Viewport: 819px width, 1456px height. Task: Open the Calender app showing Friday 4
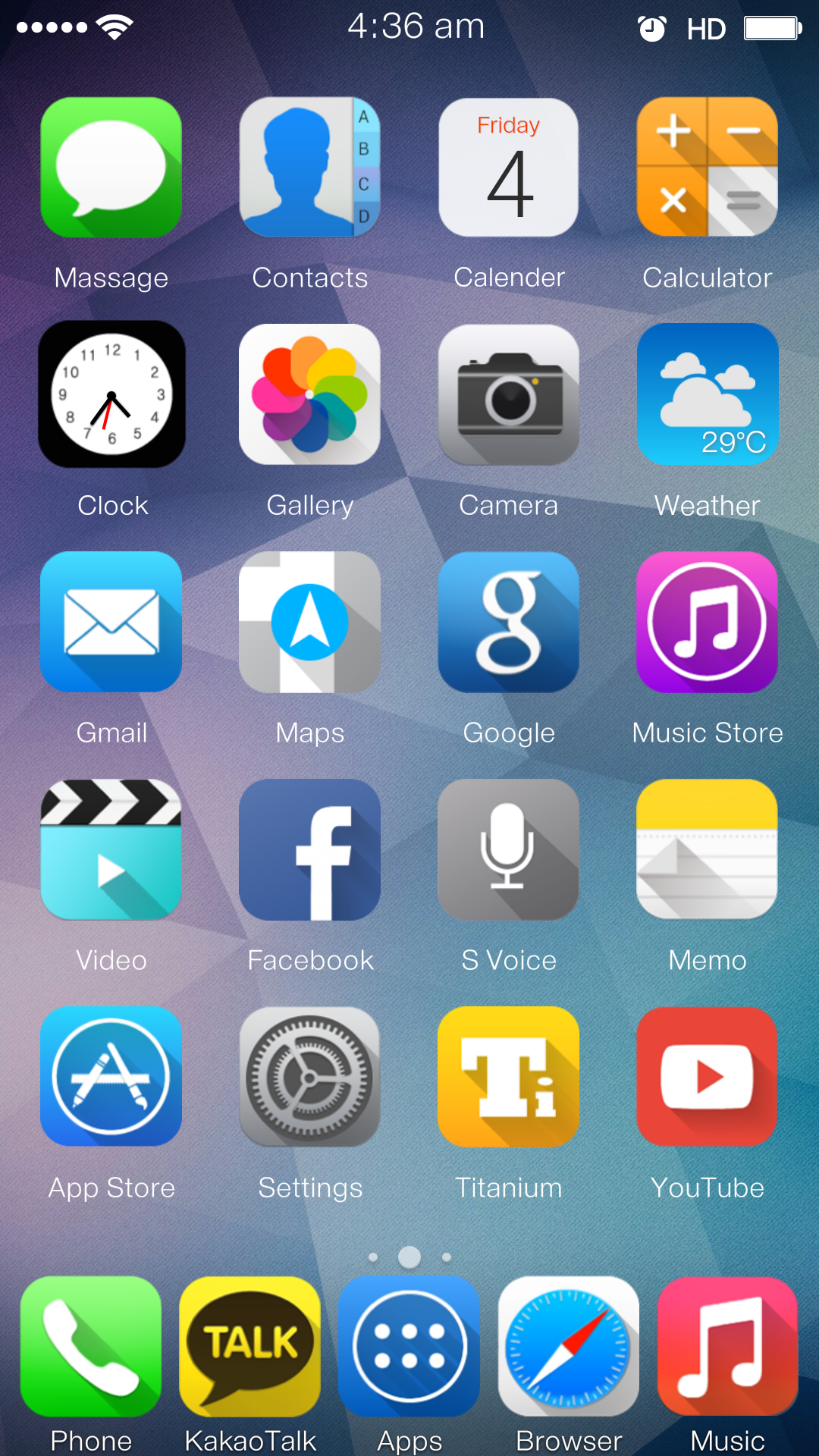click(508, 168)
